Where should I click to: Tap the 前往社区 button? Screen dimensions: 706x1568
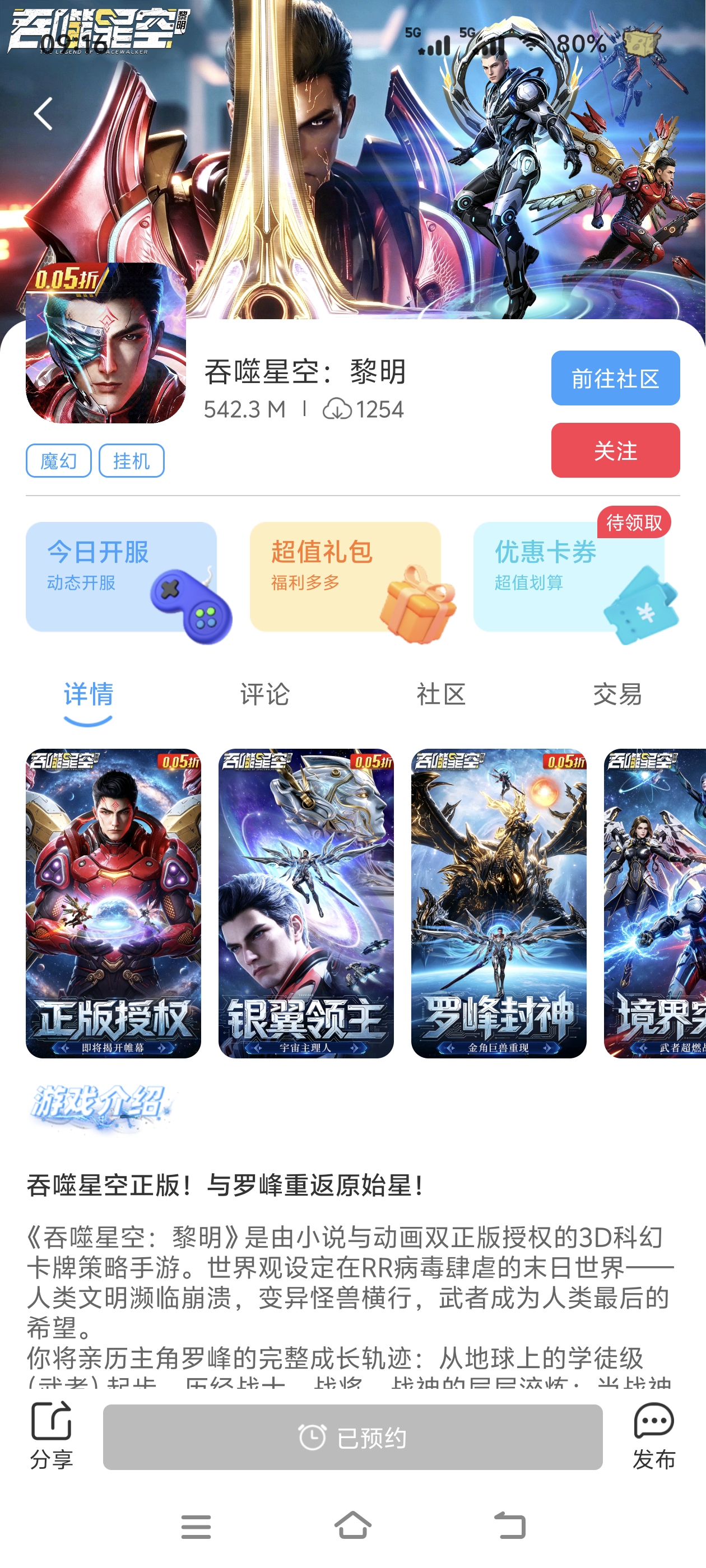click(x=615, y=378)
